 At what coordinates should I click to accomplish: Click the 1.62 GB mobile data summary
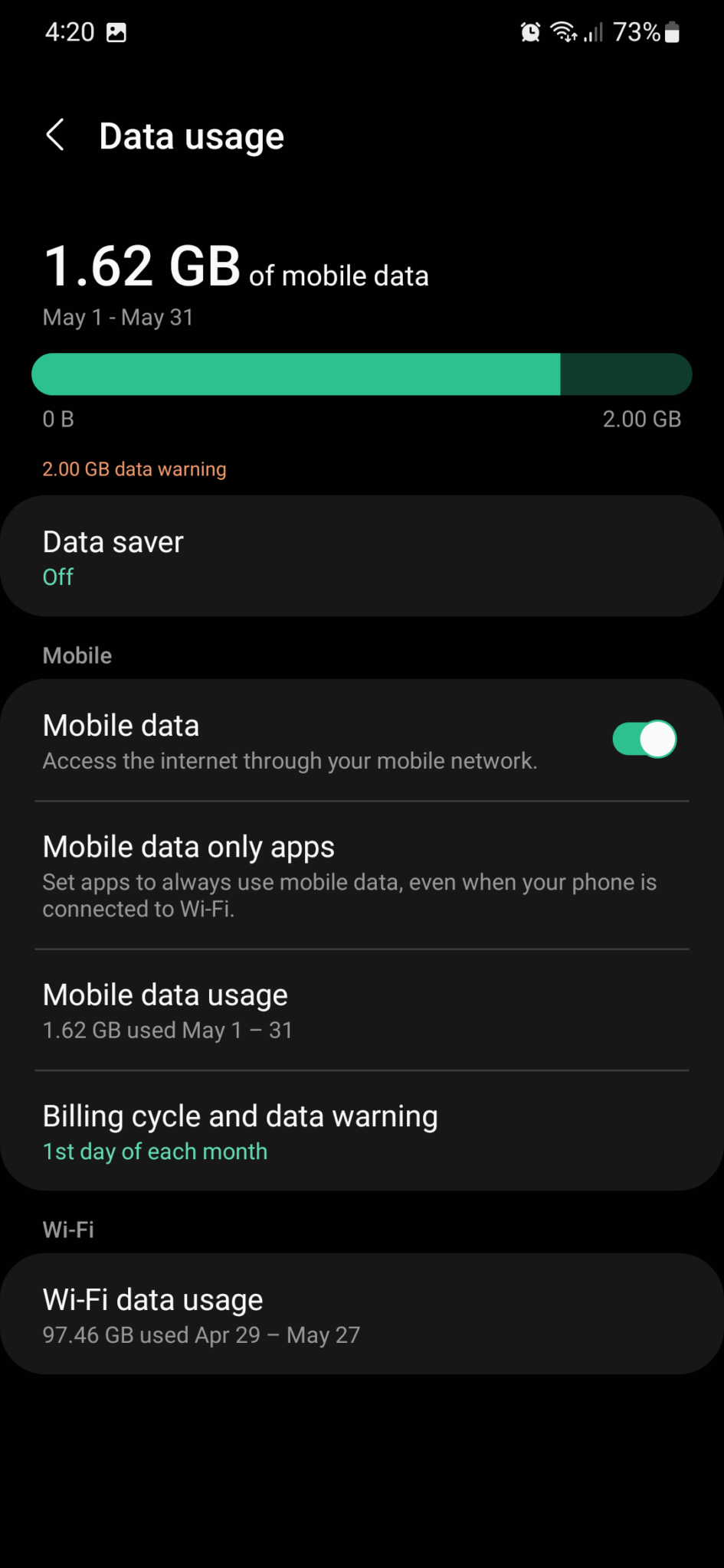pyautogui.click(x=235, y=268)
